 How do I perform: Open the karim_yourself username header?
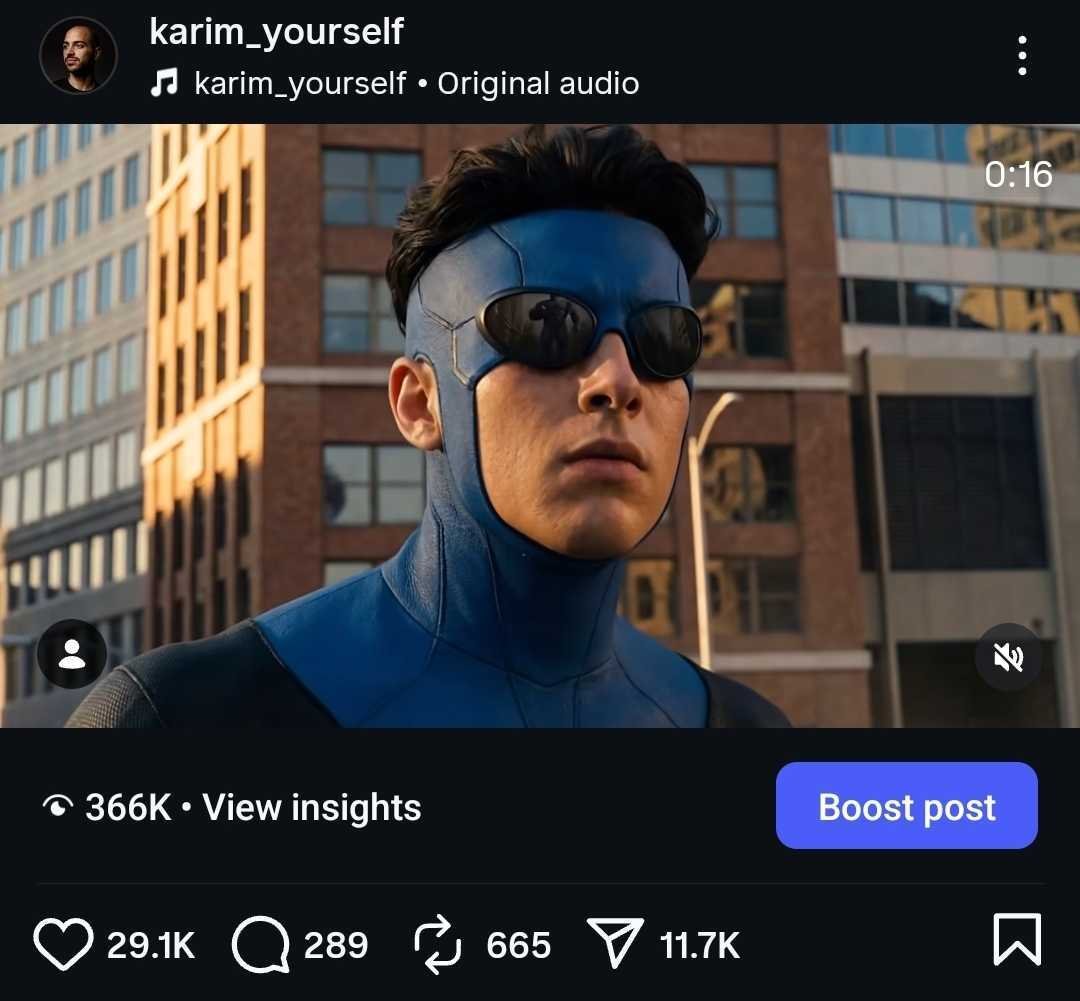(276, 32)
